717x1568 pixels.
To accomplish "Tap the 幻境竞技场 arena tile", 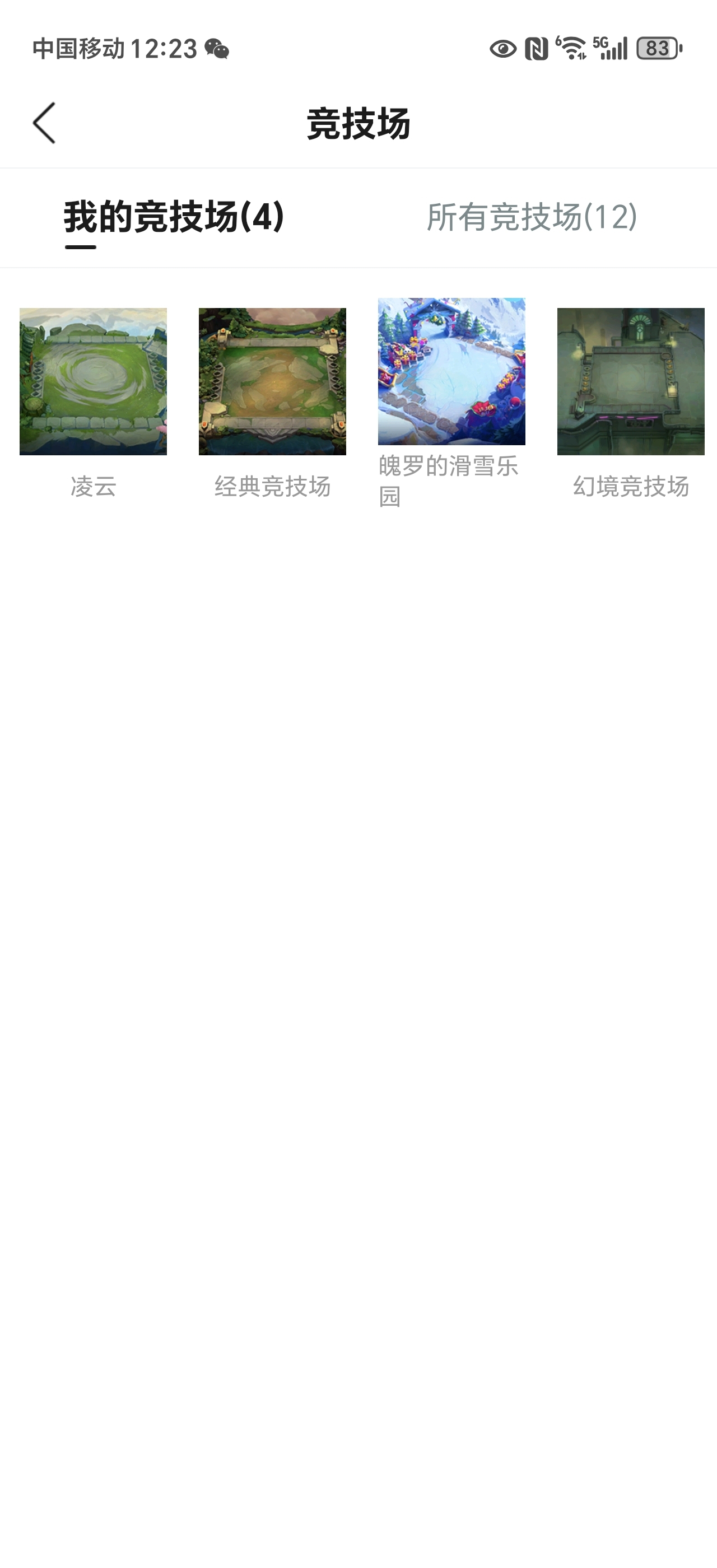I will click(x=631, y=382).
